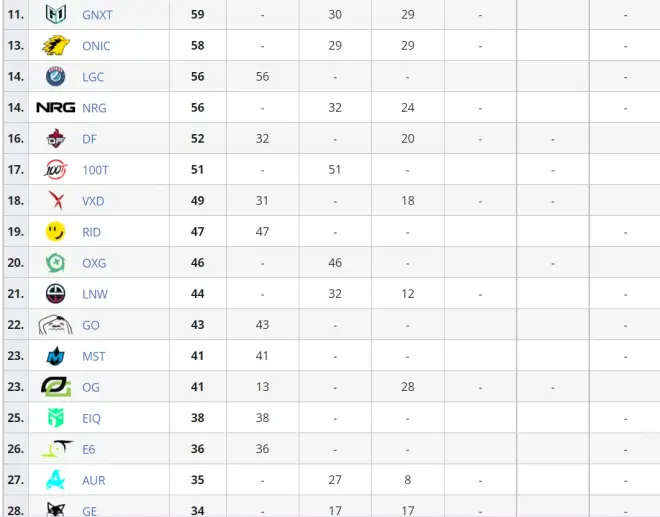Open the VXD team link
Screen dimensions: 660x517
pos(93,201)
